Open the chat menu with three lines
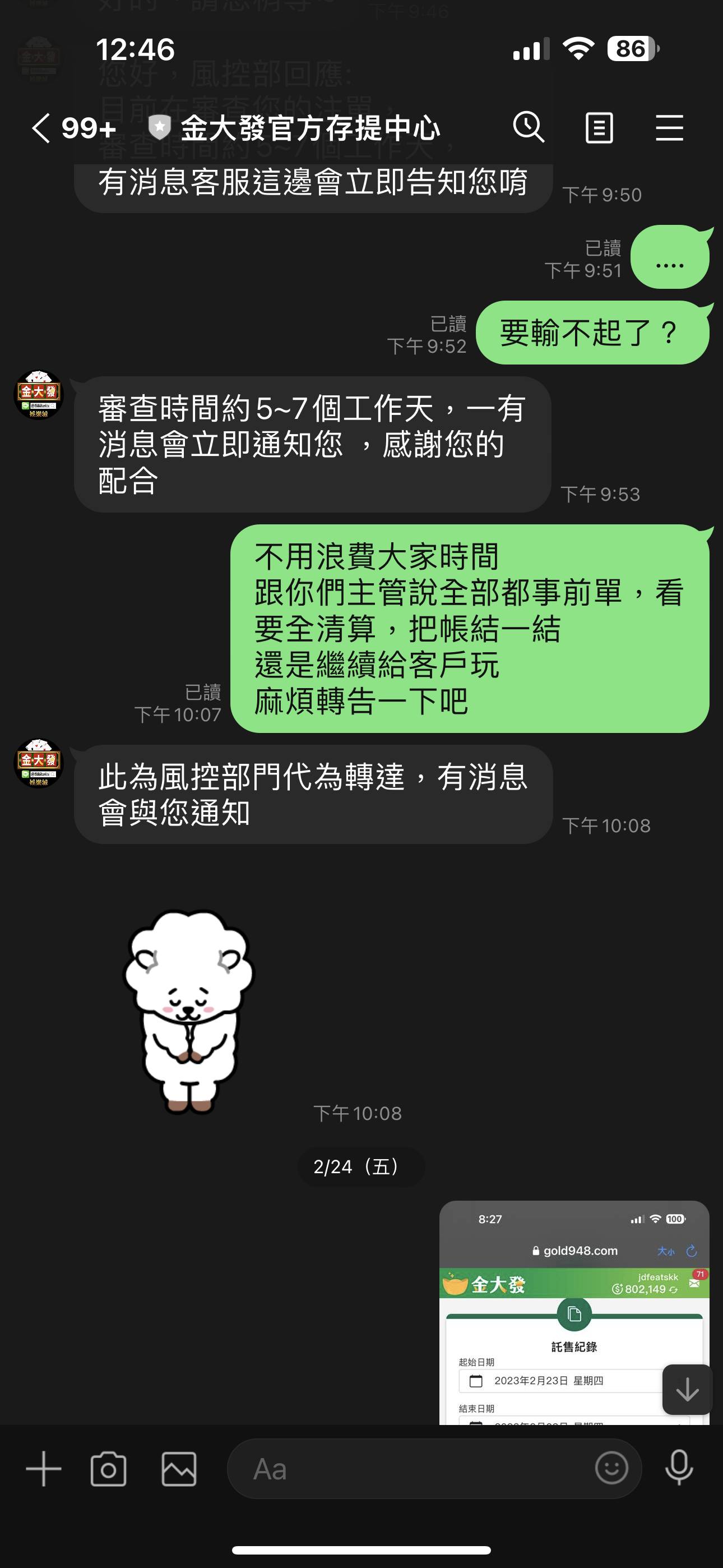Screen dimensions: 723x1568 pyautogui.click(x=669, y=128)
